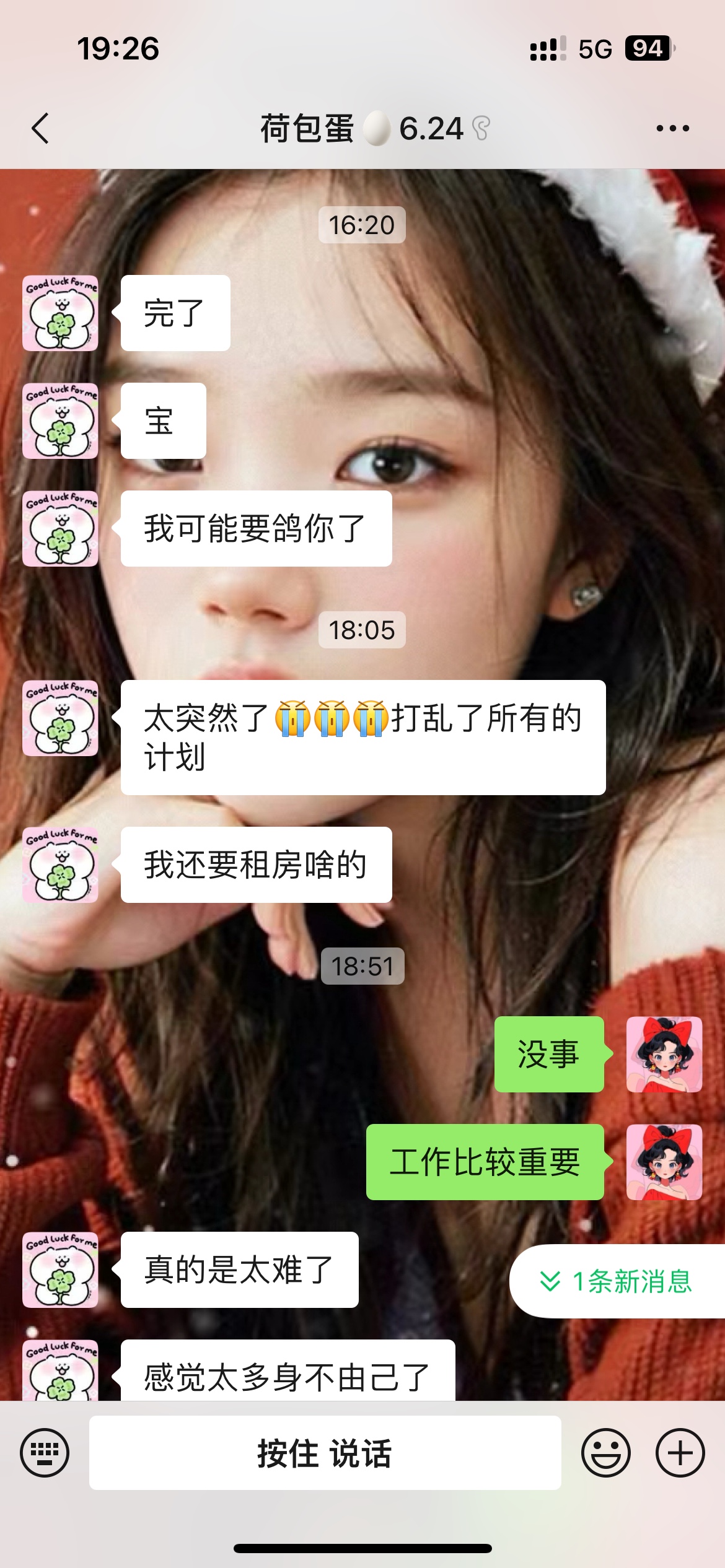This screenshot has width=725, height=1568.
Task: Open the chat info overflow menu
Action: coord(672,129)
